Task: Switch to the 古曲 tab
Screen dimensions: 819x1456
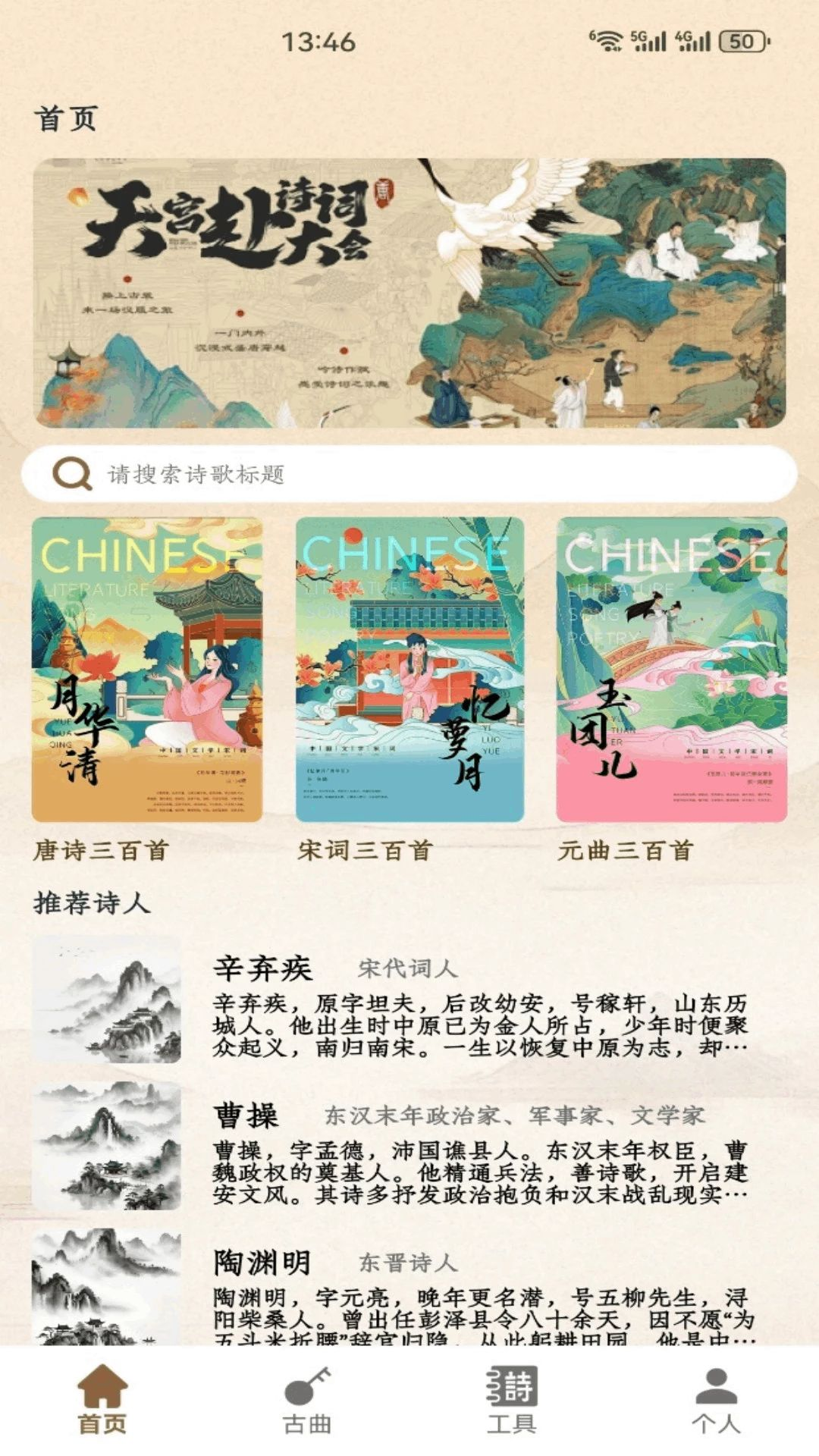Action: pyautogui.click(x=307, y=1401)
